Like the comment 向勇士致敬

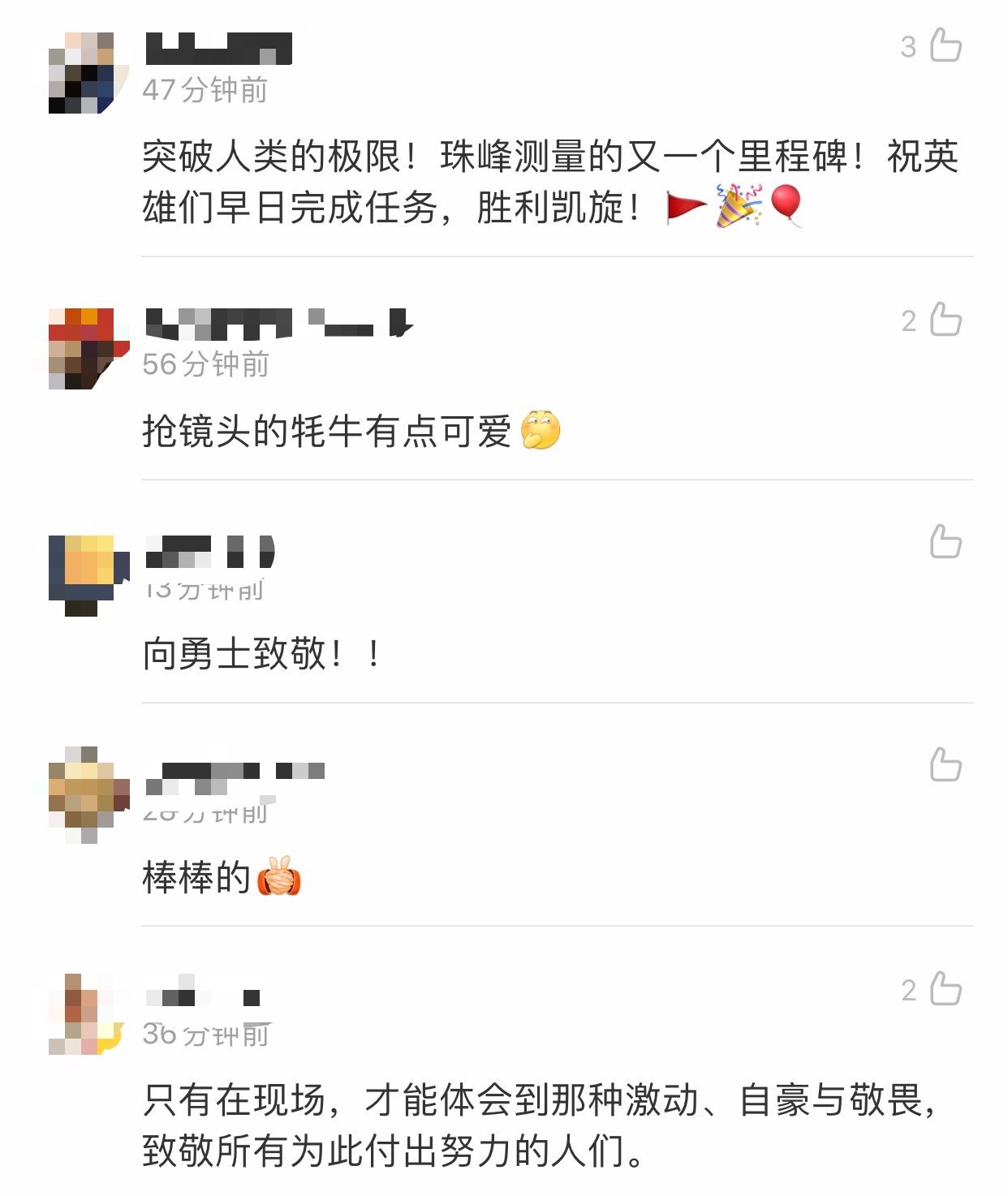(946, 542)
